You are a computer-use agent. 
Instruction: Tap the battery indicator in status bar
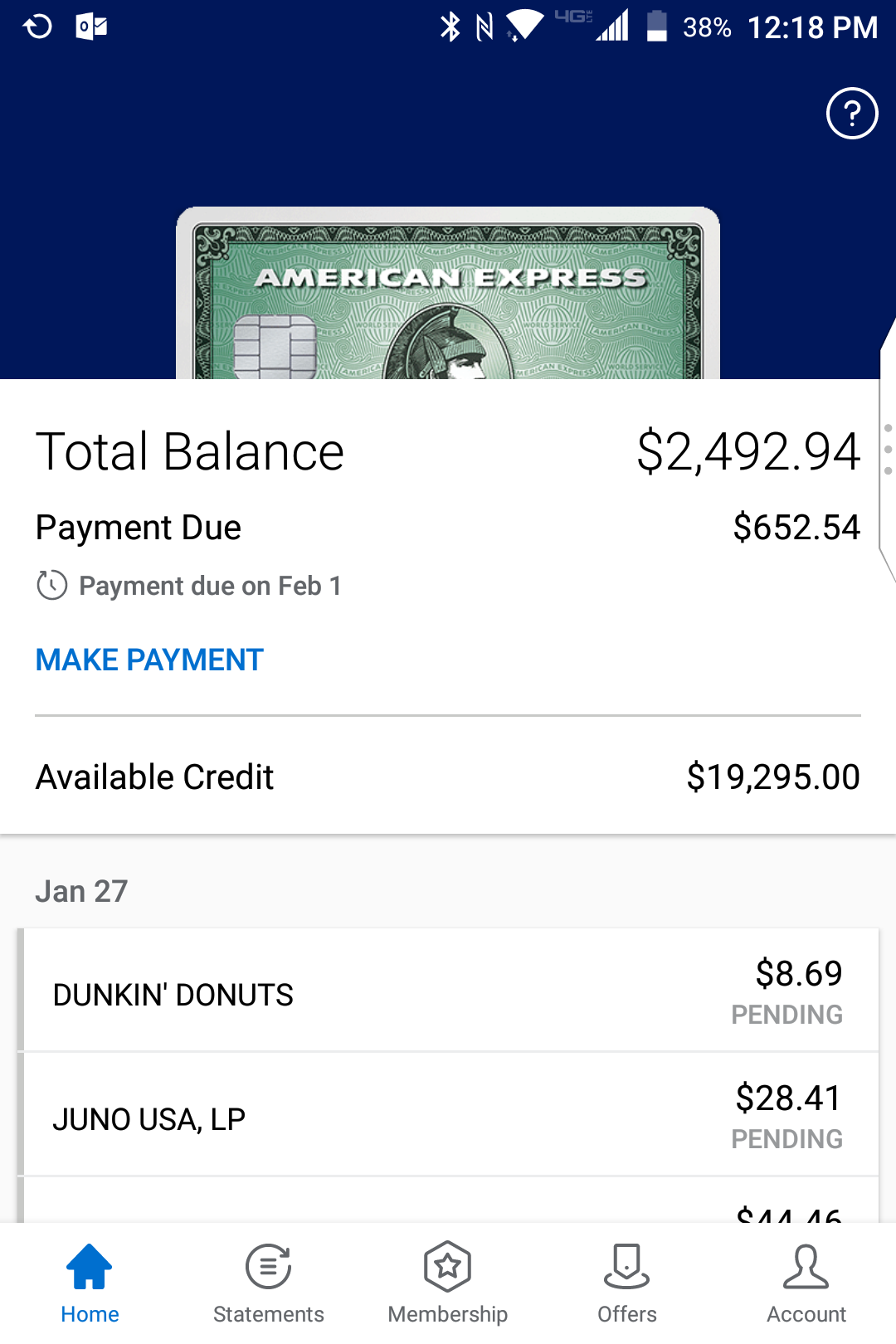pyautogui.click(x=656, y=27)
